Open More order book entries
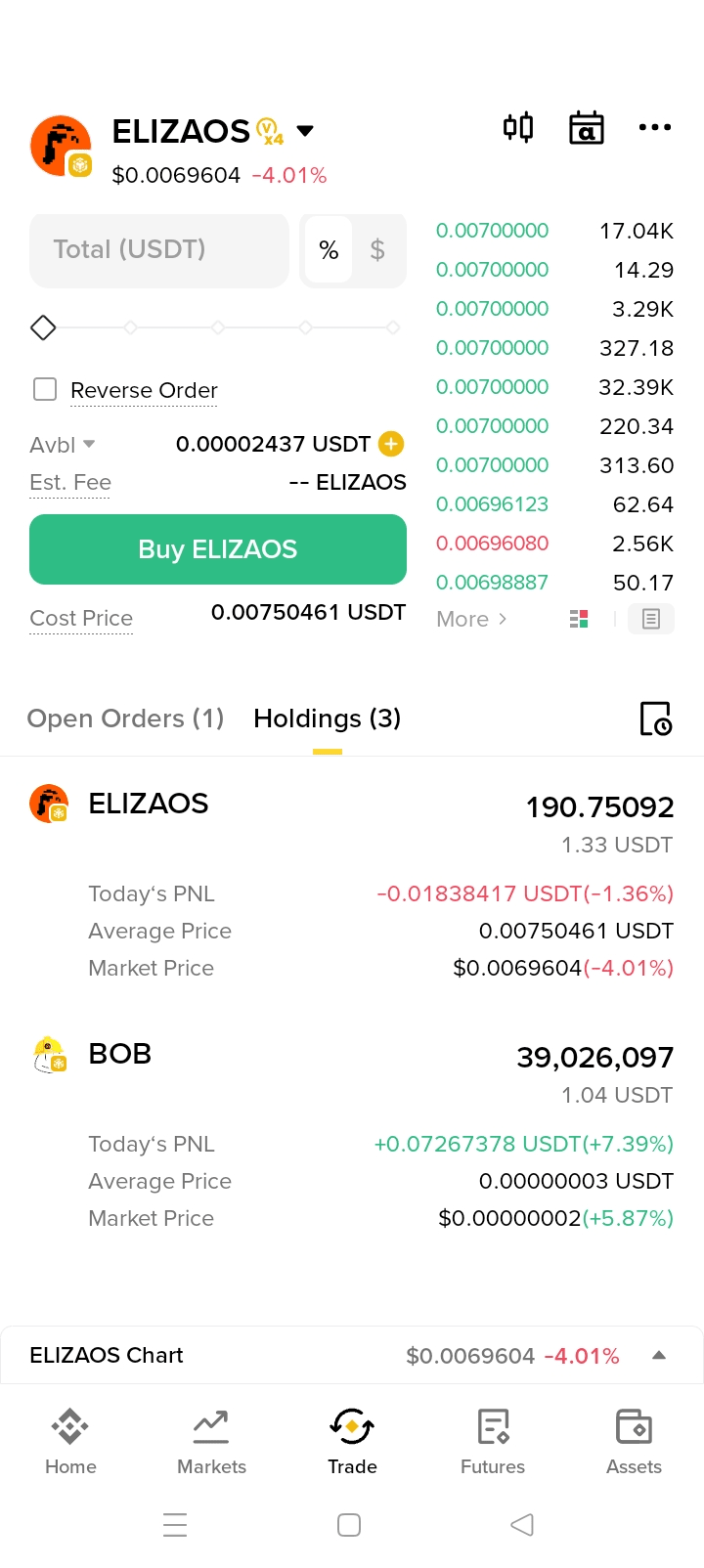The width and height of the screenshot is (704, 1568). (471, 619)
